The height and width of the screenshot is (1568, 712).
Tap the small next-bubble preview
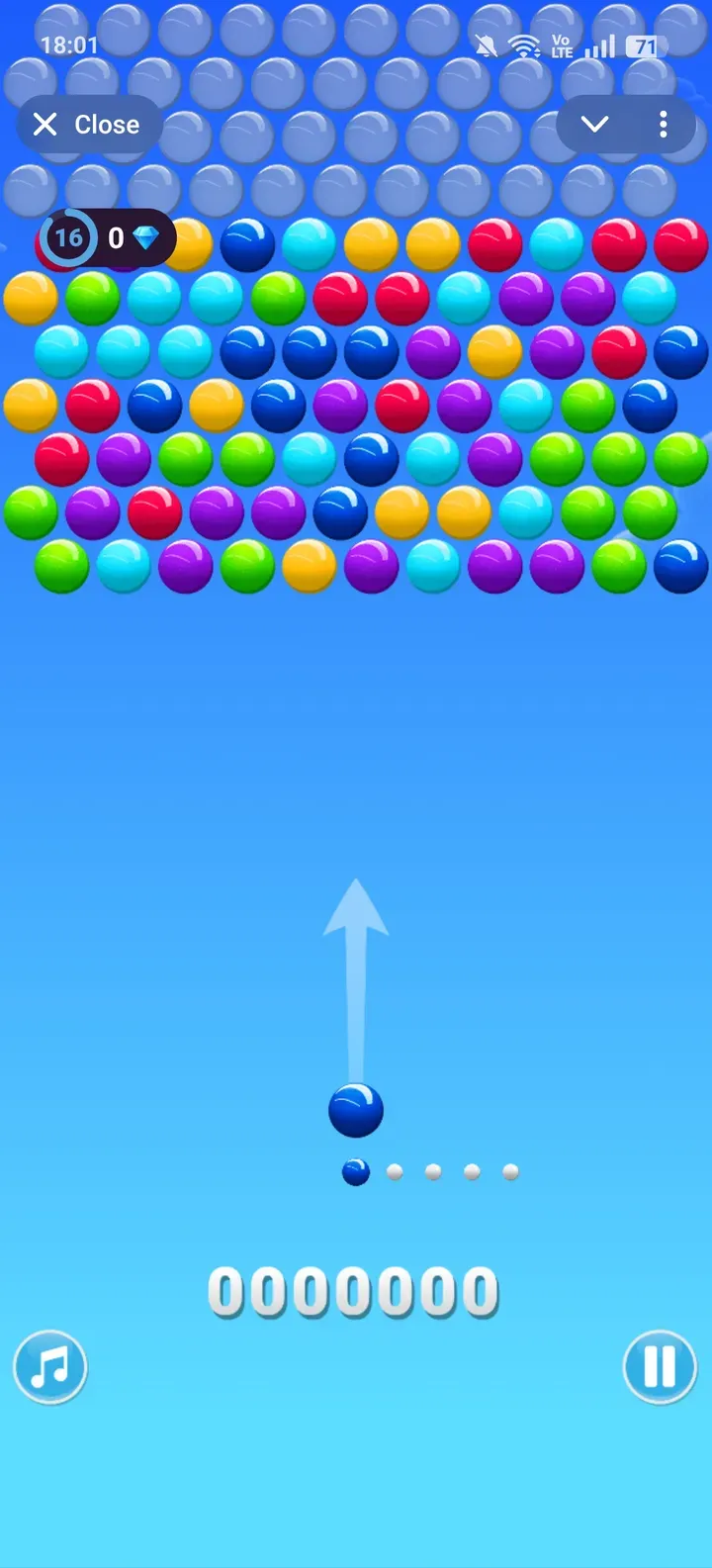[354, 1171]
